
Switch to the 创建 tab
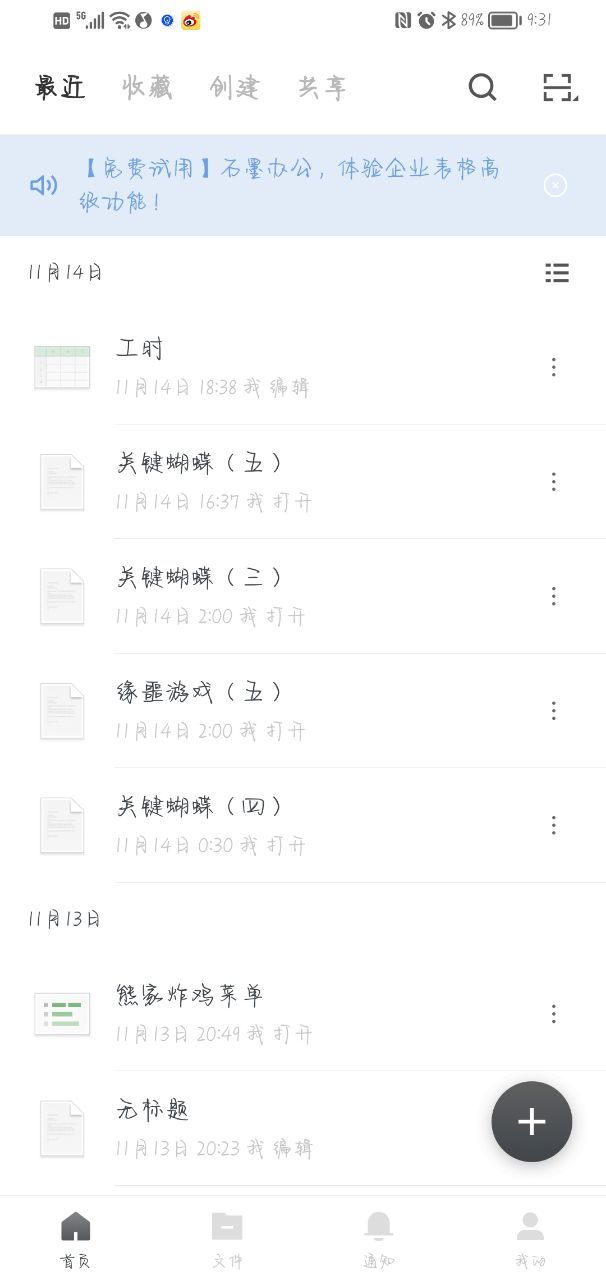click(x=235, y=88)
